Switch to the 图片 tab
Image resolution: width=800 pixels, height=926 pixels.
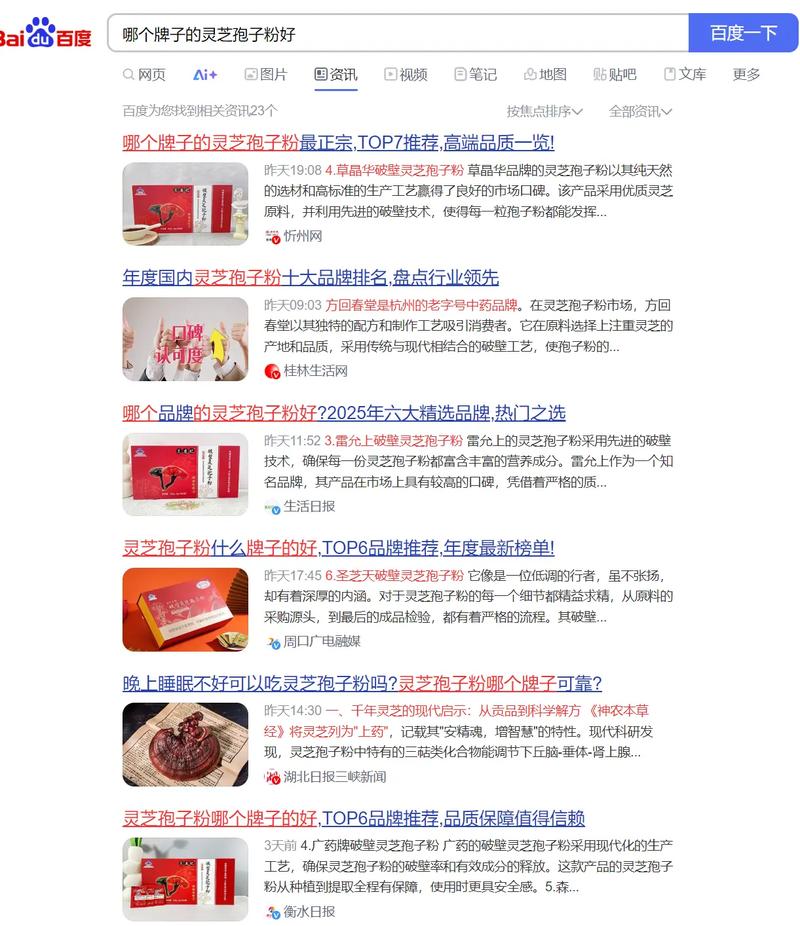[265, 74]
